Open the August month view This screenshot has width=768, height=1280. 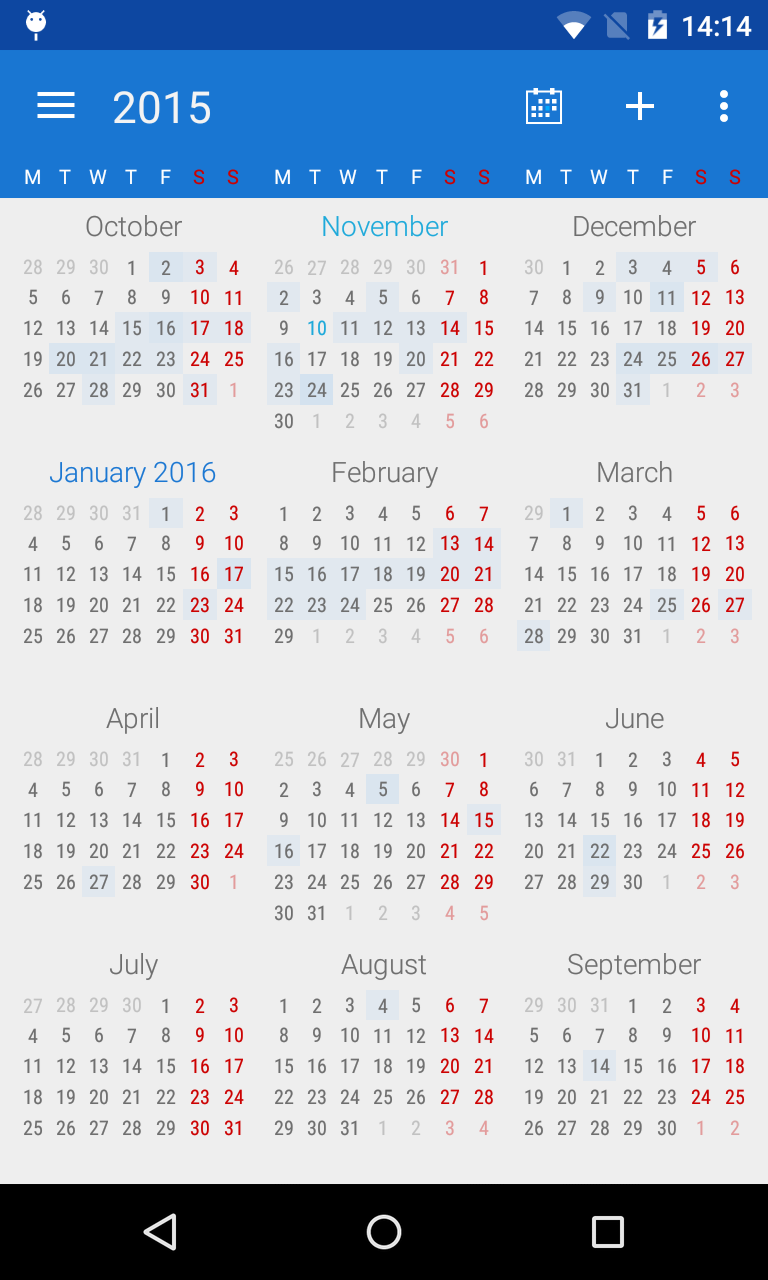[384, 965]
